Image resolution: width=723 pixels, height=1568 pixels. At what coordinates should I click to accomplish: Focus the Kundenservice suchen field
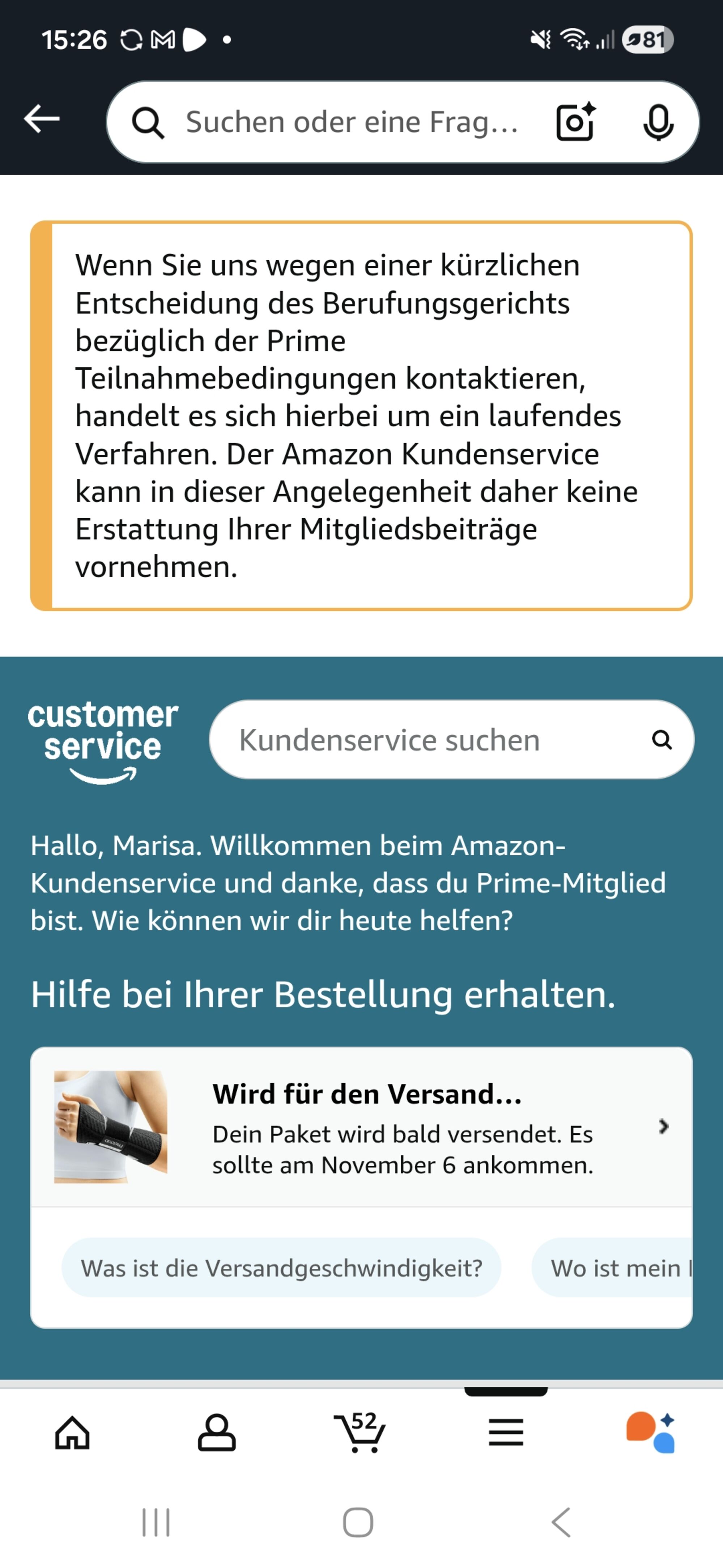pos(426,740)
